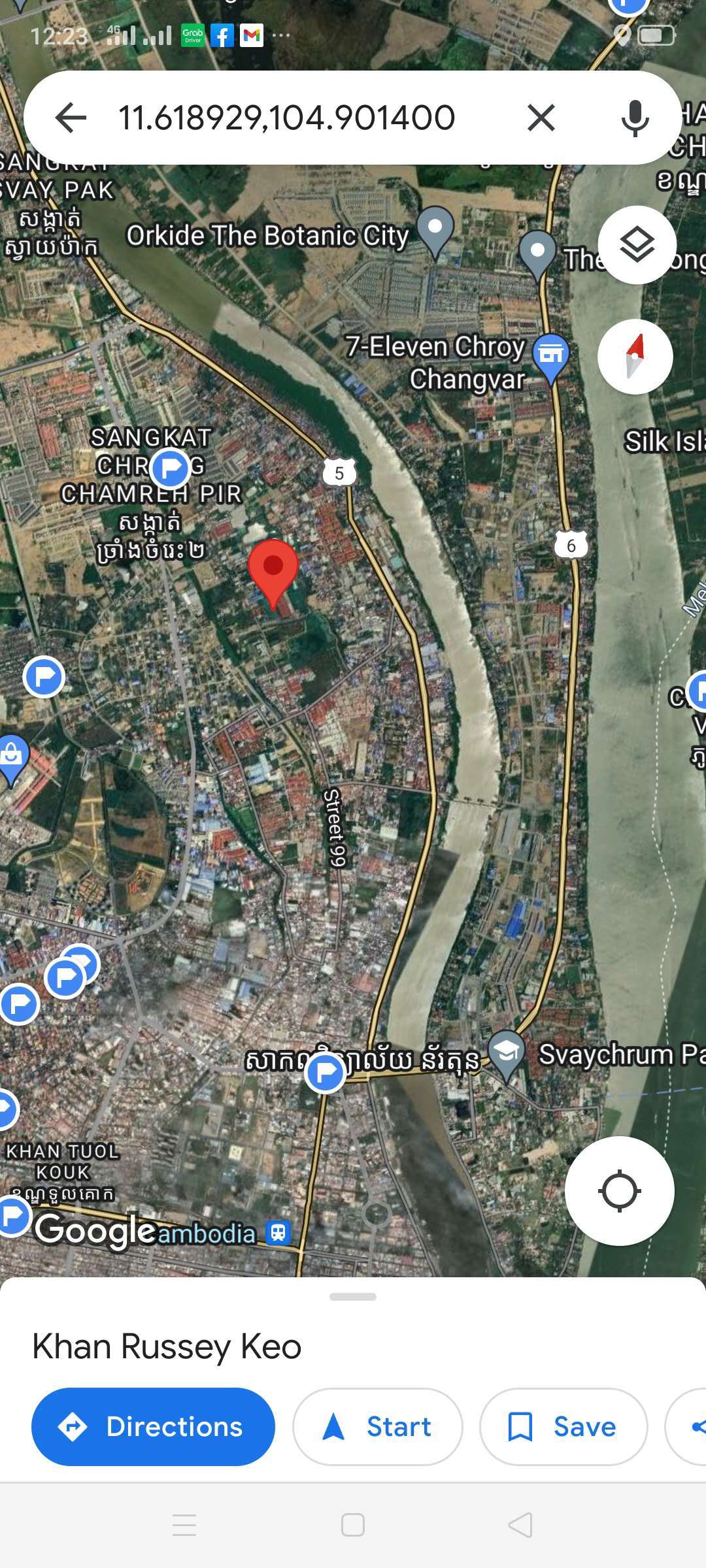Image resolution: width=706 pixels, height=1568 pixels.
Task: Go to the phone home screen
Action: point(353,1525)
